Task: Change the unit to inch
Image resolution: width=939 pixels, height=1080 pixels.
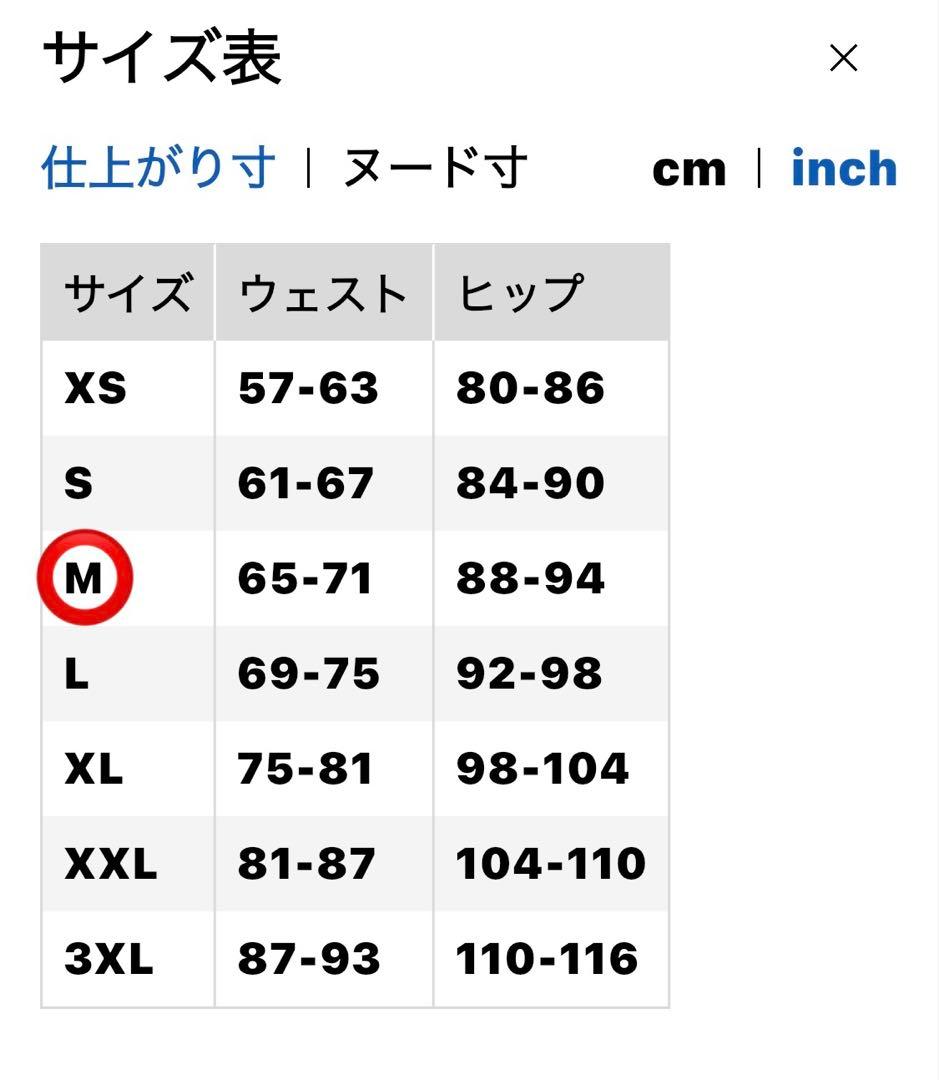Action: [x=844, y=168]
